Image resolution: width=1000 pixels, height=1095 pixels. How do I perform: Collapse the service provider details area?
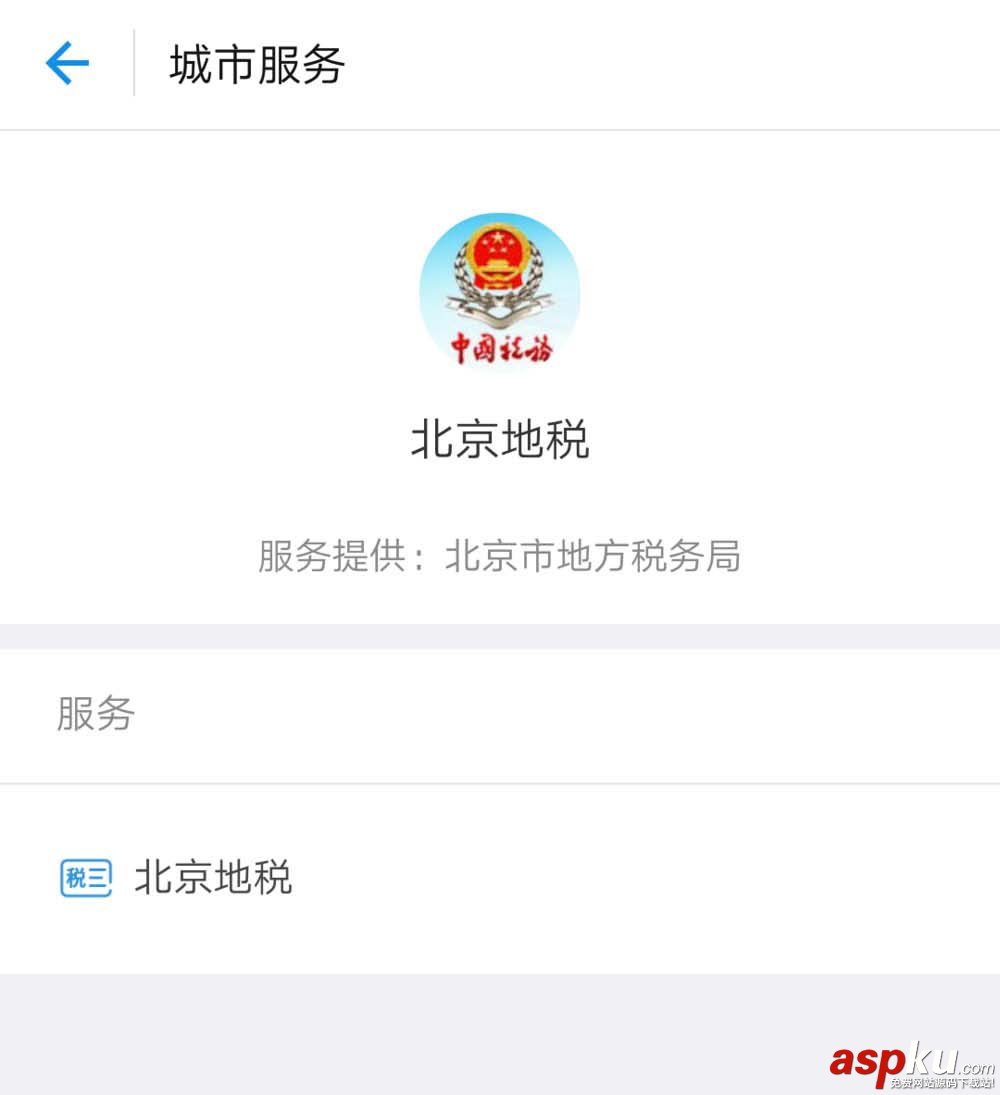click(500, 558)
